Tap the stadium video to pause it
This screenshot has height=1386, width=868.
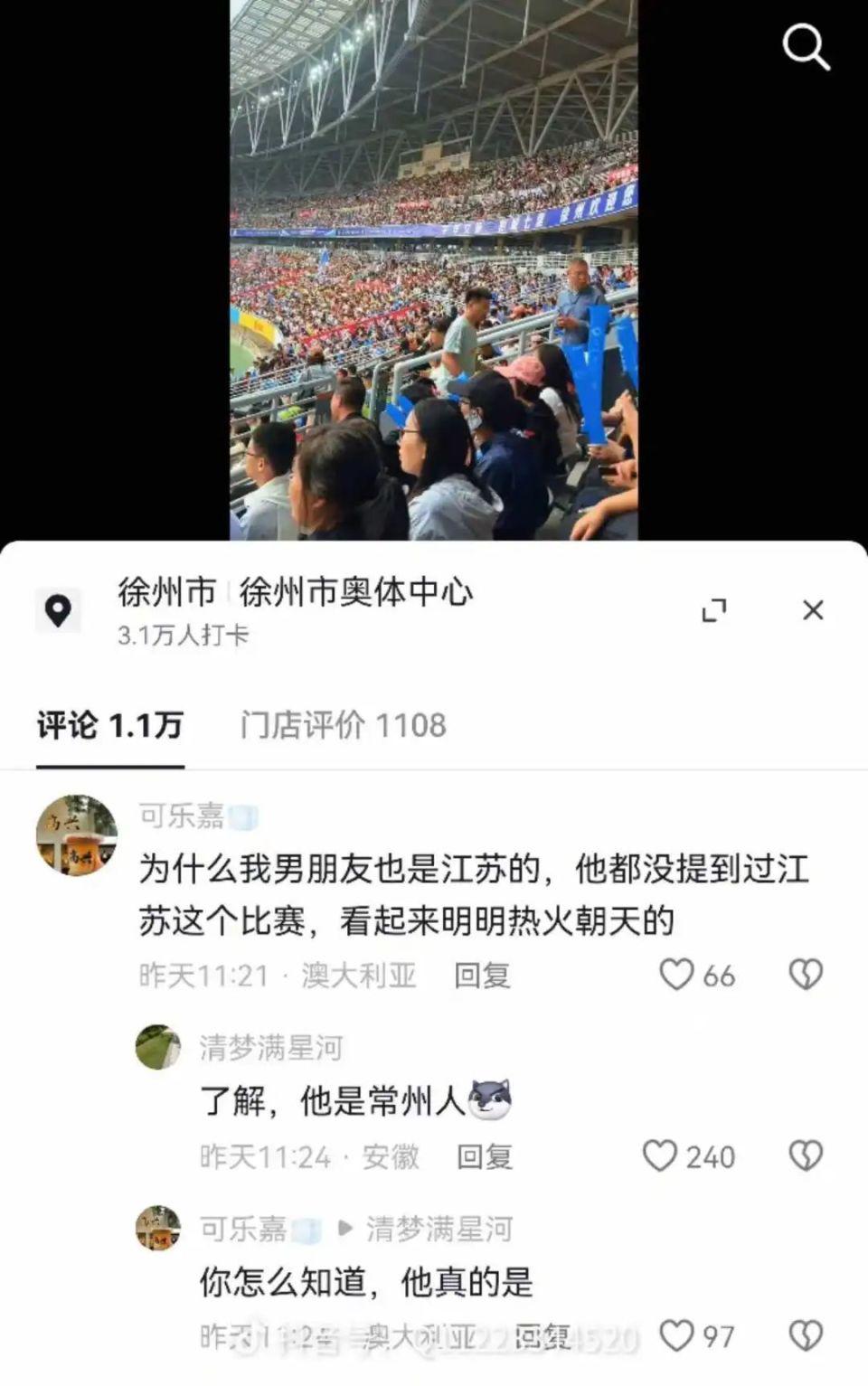[x=434, y=271]
